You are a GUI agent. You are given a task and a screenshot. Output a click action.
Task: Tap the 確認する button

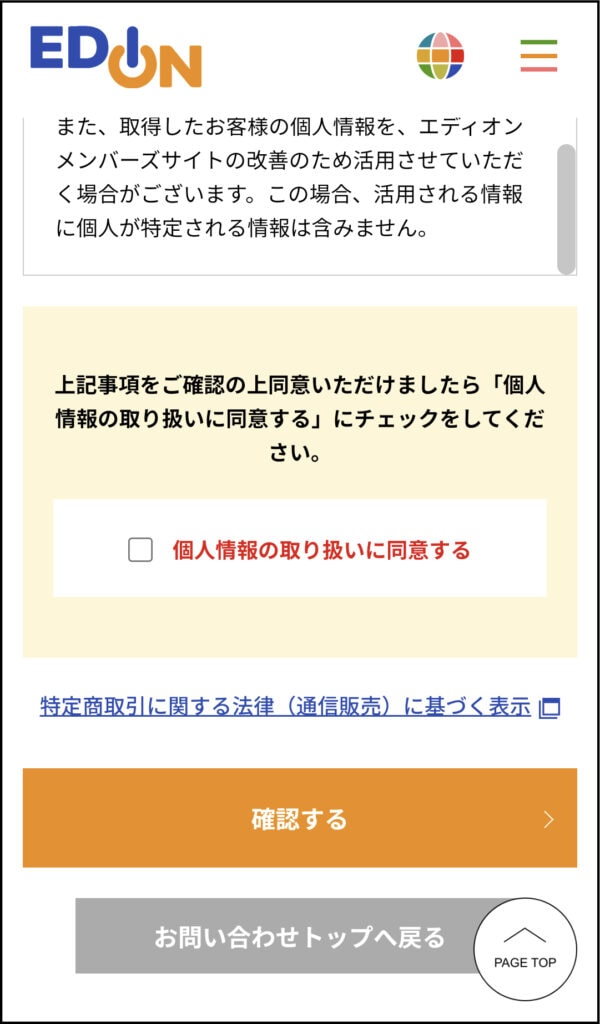coord(300,818)
